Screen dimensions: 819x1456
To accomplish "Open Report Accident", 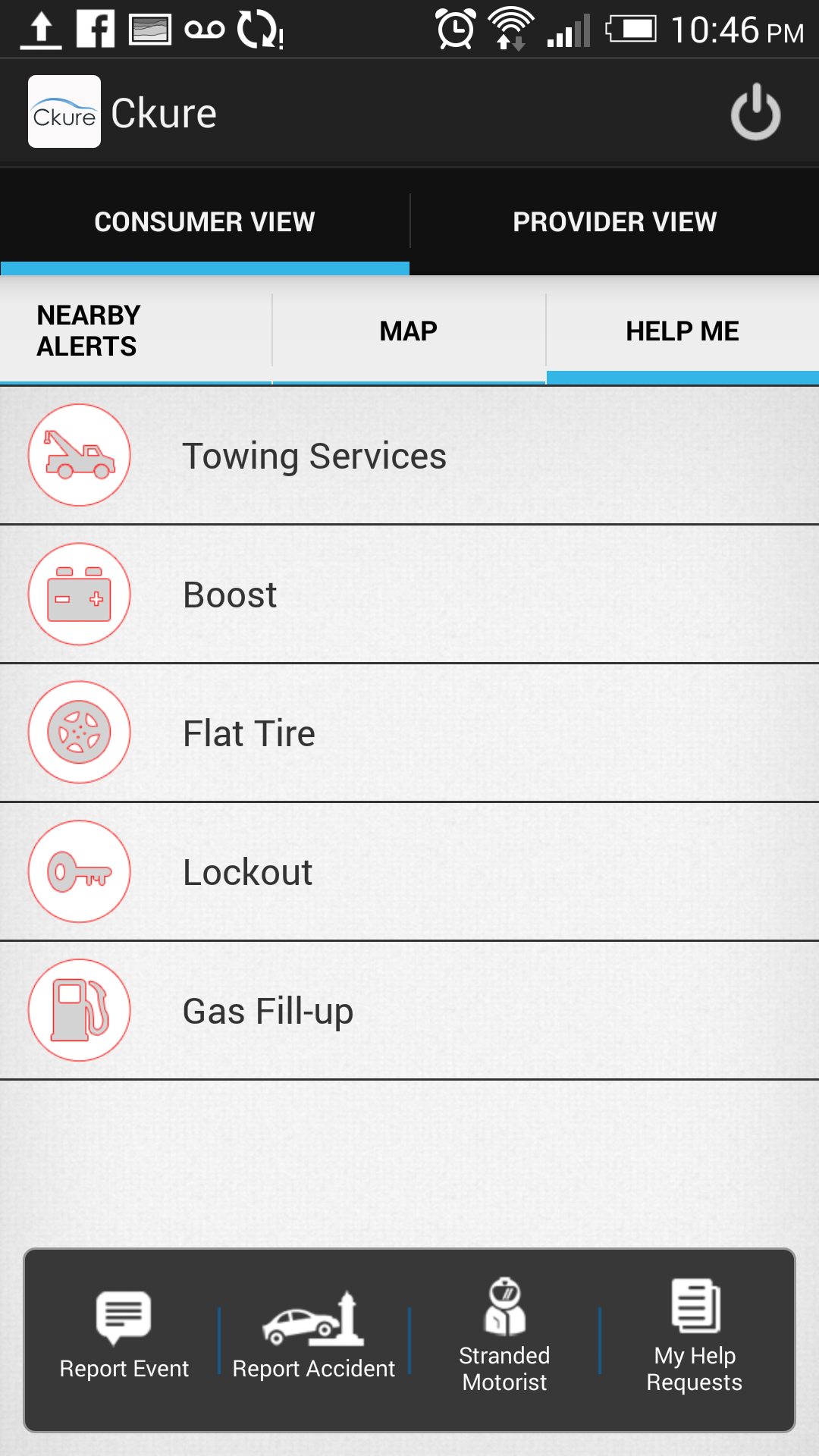I will [314, 1336].
